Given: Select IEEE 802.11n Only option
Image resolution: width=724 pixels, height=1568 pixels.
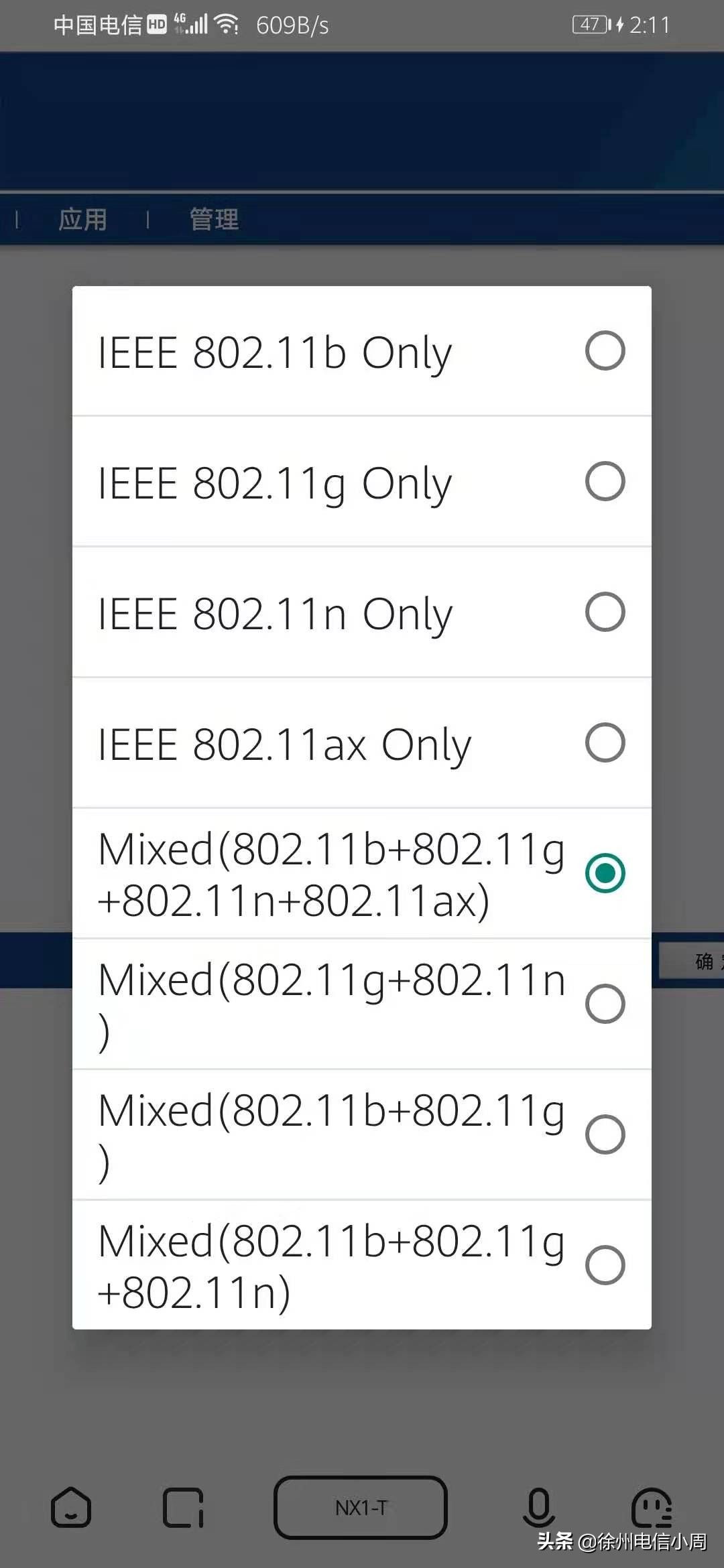Looking at the screenshot, I should [x=362, y=612].
